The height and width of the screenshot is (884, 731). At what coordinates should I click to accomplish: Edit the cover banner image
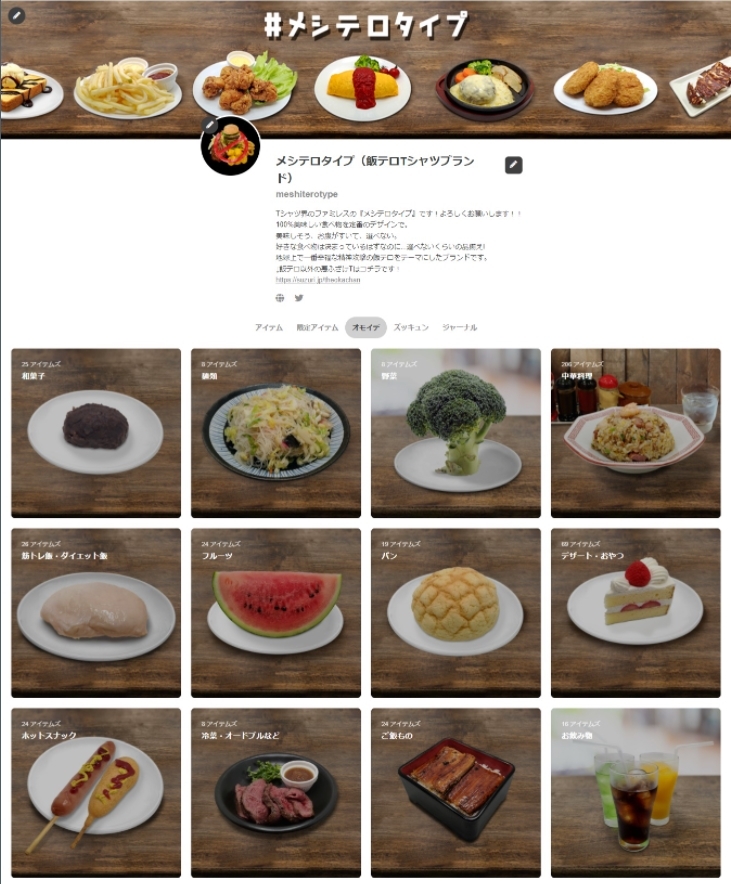click(x=16, y=16)
